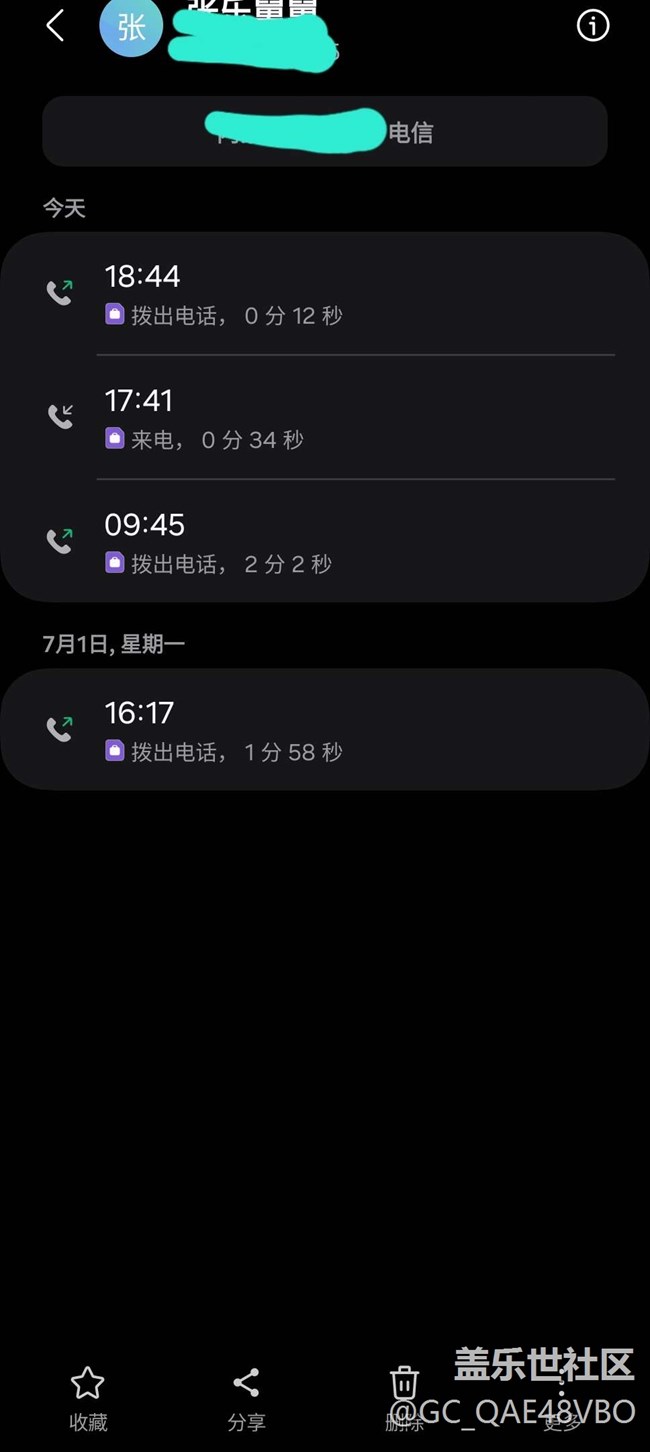Viewport: 650px width, 1452px height.
Task: Call the number labeled 电信
Action: pyautogui.click(x=324, y=131)
